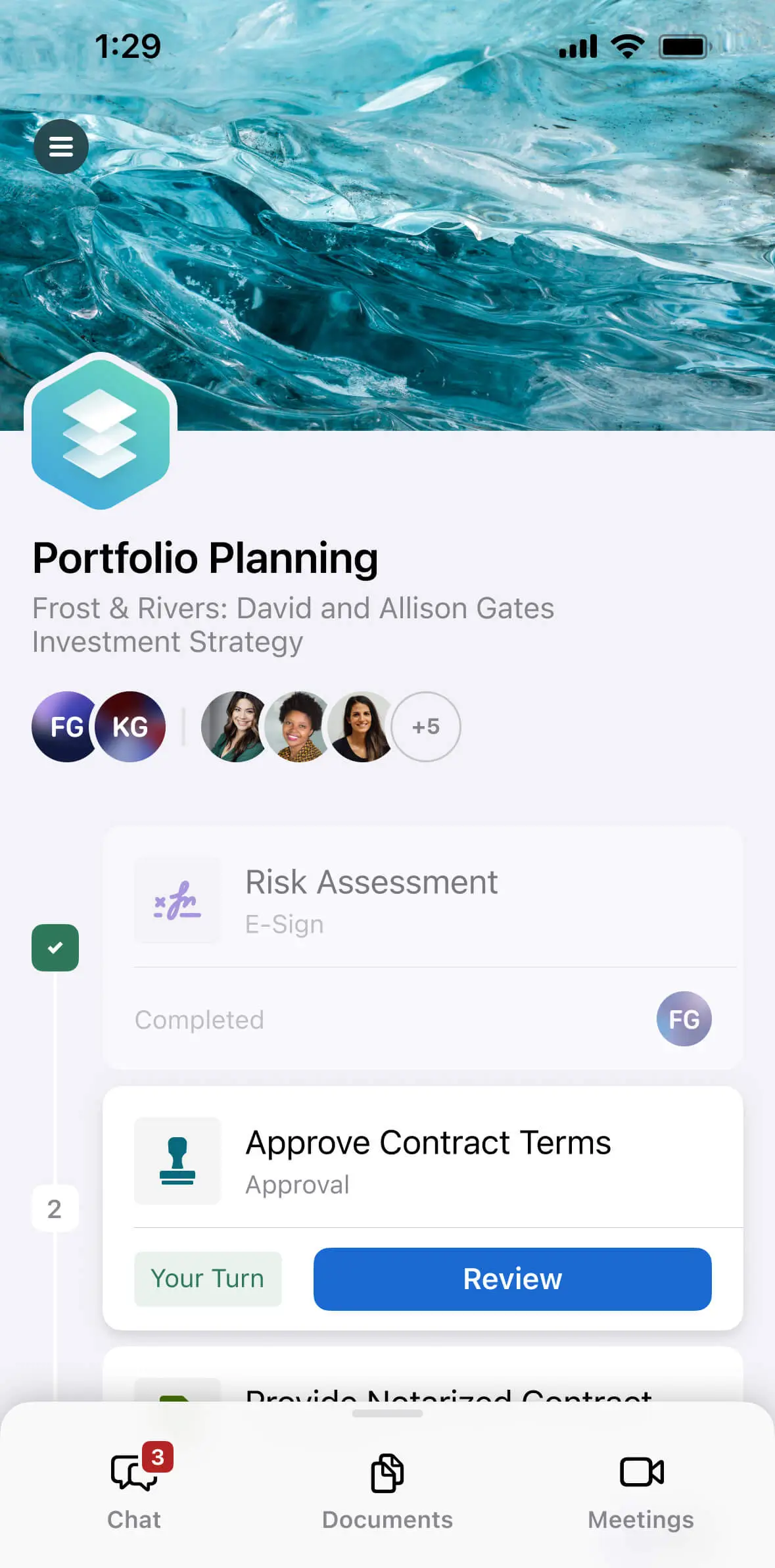Open the hamburger navigation menu

point(61,146)
